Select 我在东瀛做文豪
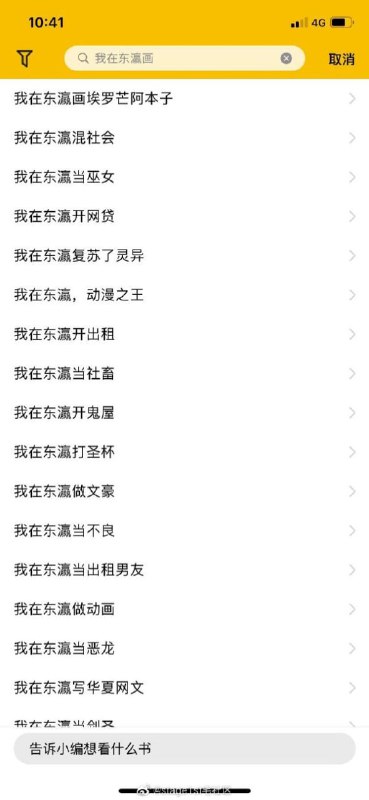Image resolution: width=369 pixels, height=800 pixels. 184,491
